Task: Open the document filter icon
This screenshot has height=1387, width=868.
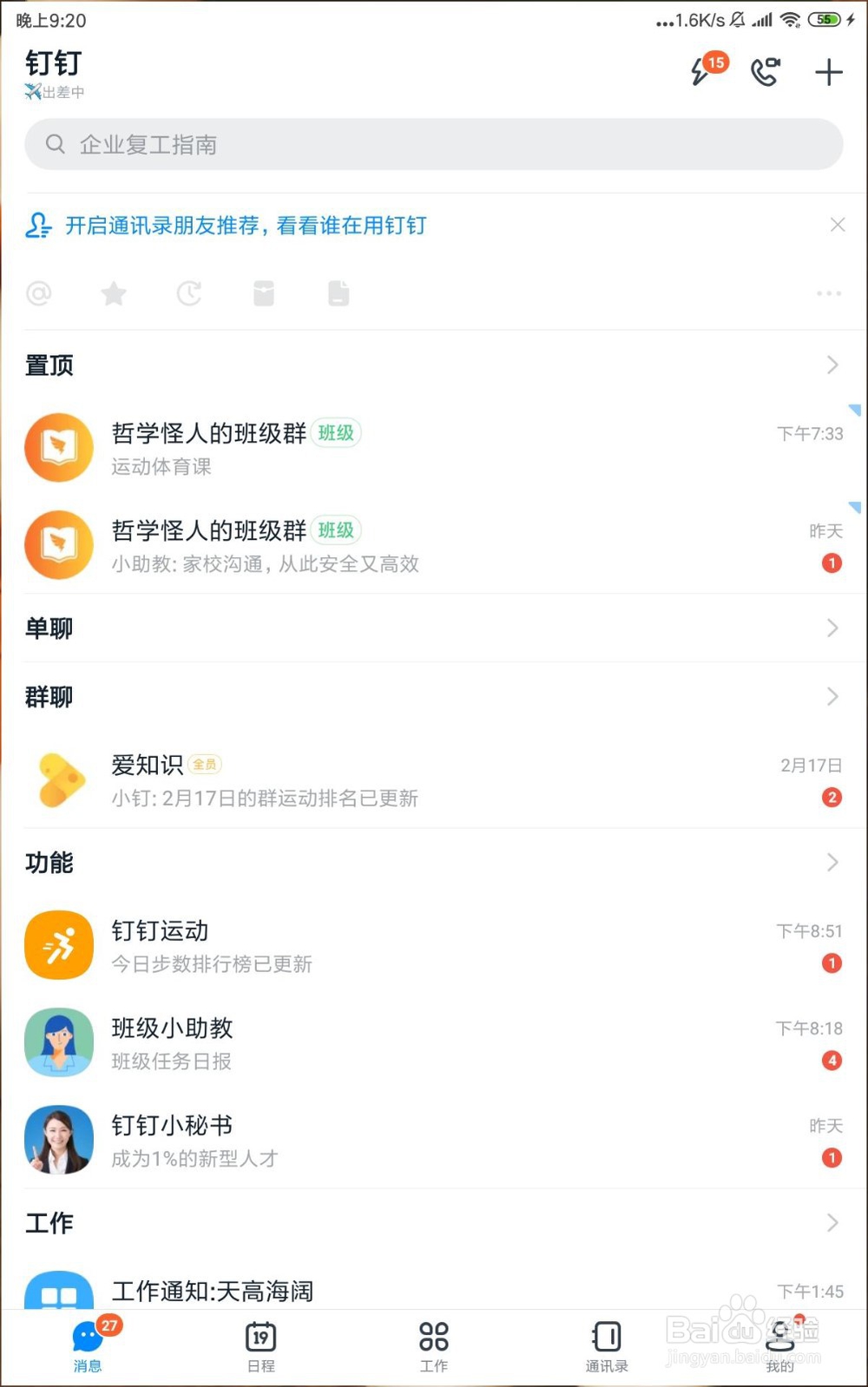Action: [x=338, y=293]
